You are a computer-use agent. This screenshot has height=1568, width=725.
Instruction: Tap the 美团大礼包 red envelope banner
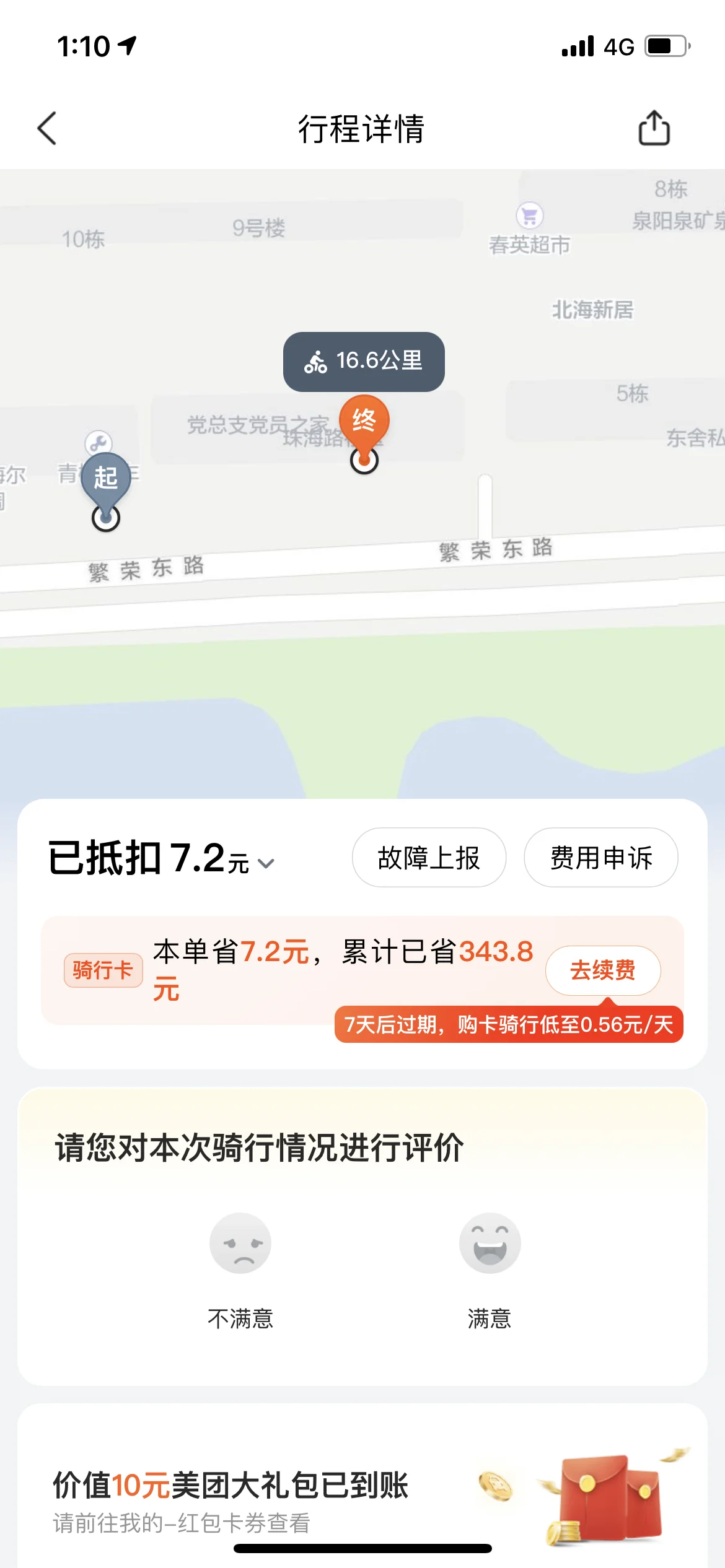coord(362,1486)
